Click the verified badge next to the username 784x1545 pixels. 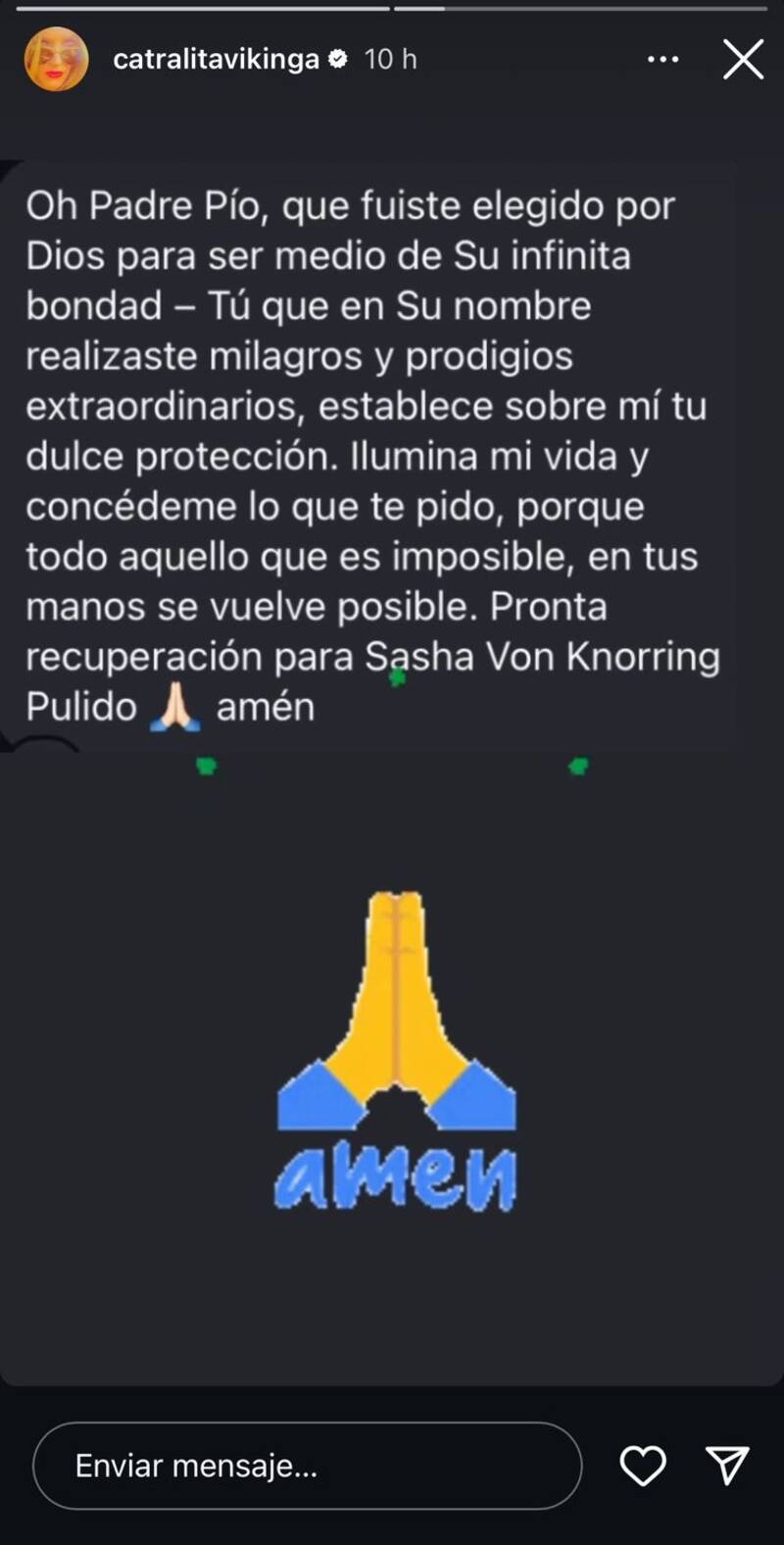(339, 58)
